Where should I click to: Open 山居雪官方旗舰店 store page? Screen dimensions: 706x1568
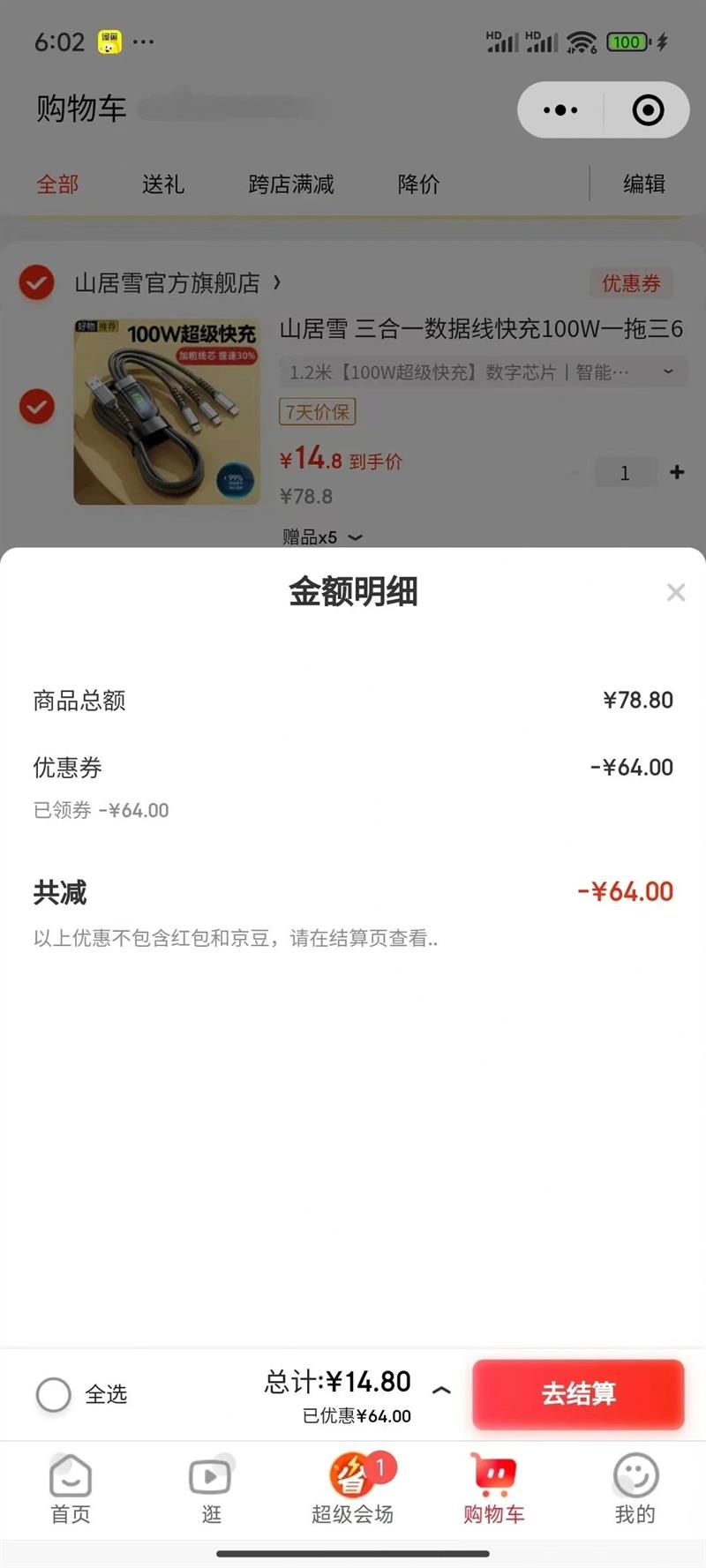176,283
